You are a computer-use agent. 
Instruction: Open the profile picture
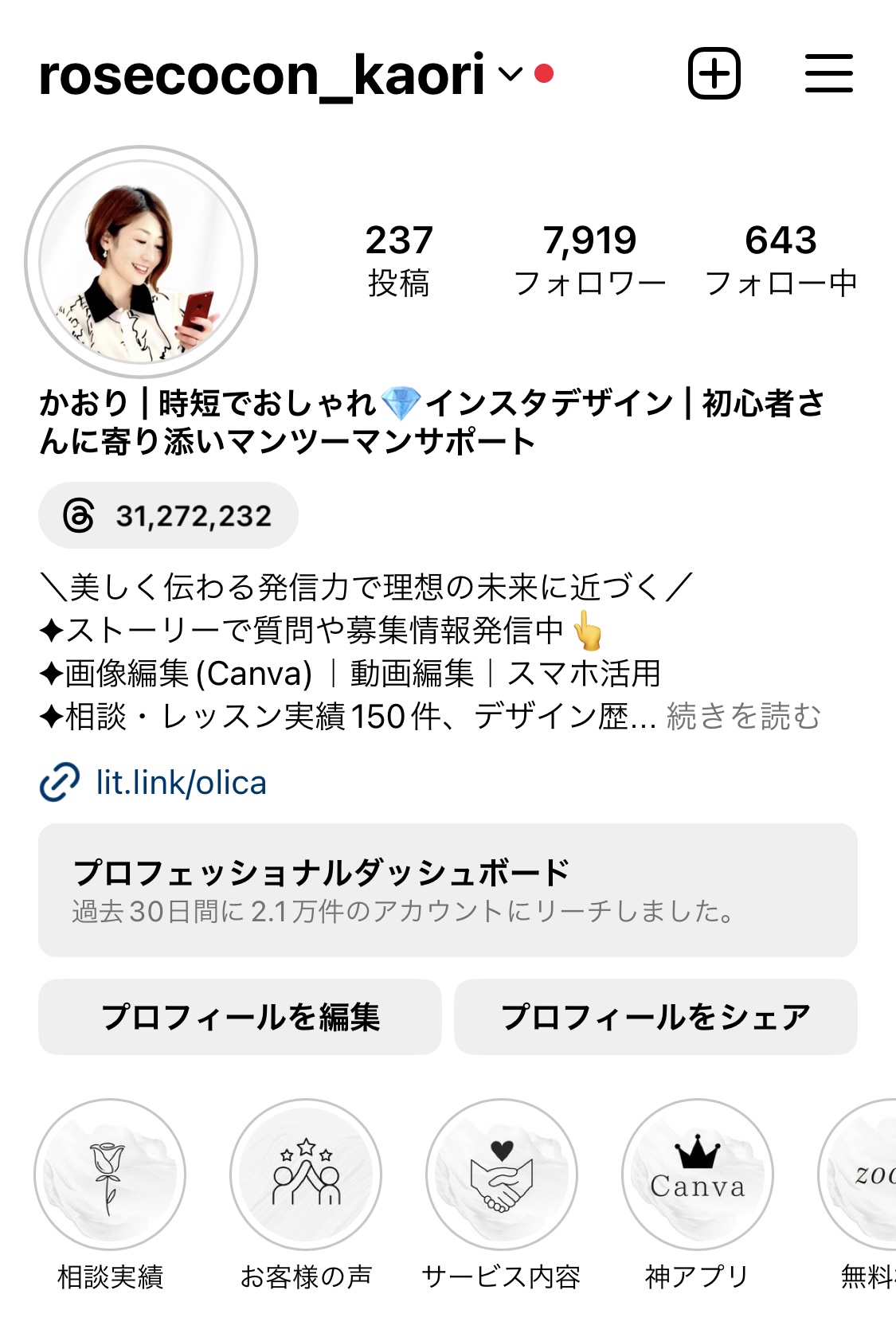coord(141,262)
